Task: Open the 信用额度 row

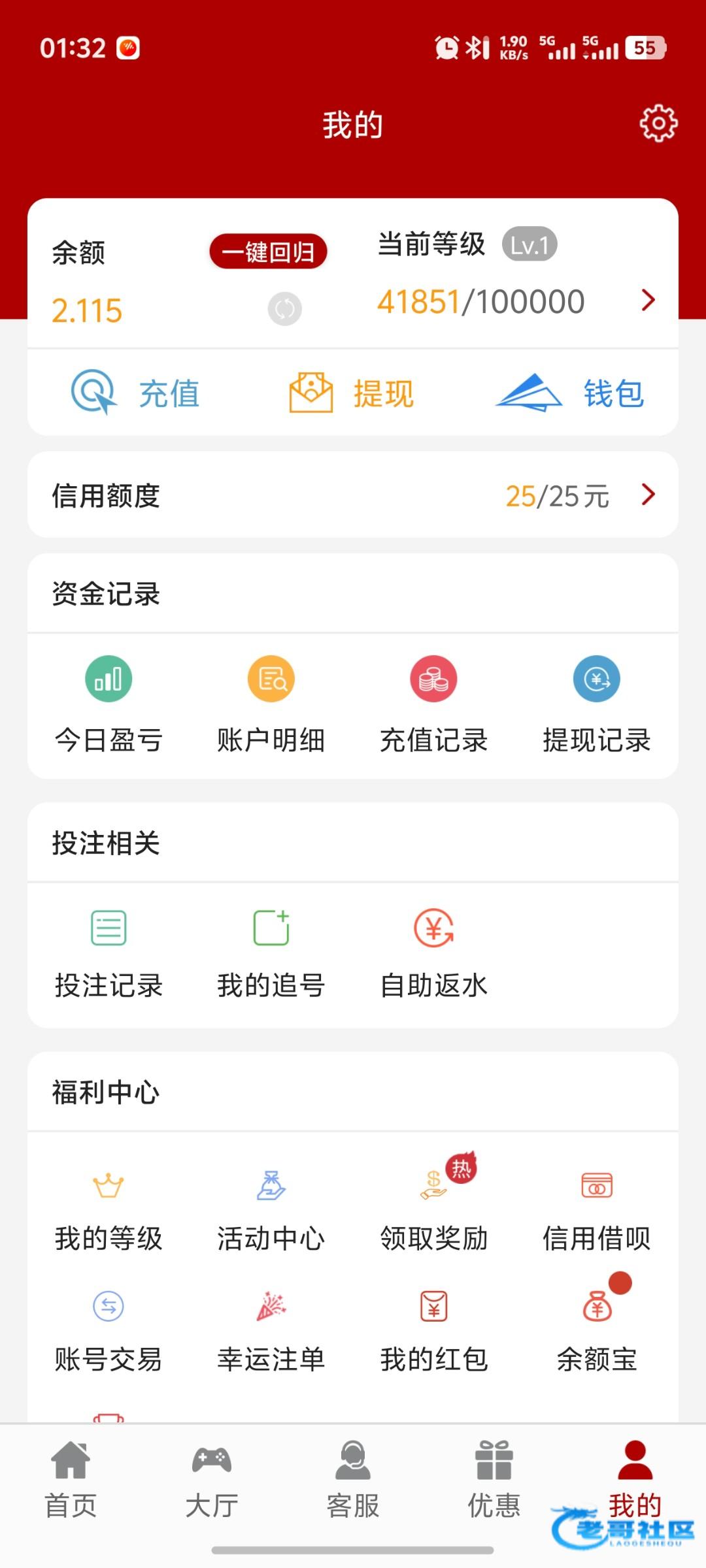Action: (353, 495)
